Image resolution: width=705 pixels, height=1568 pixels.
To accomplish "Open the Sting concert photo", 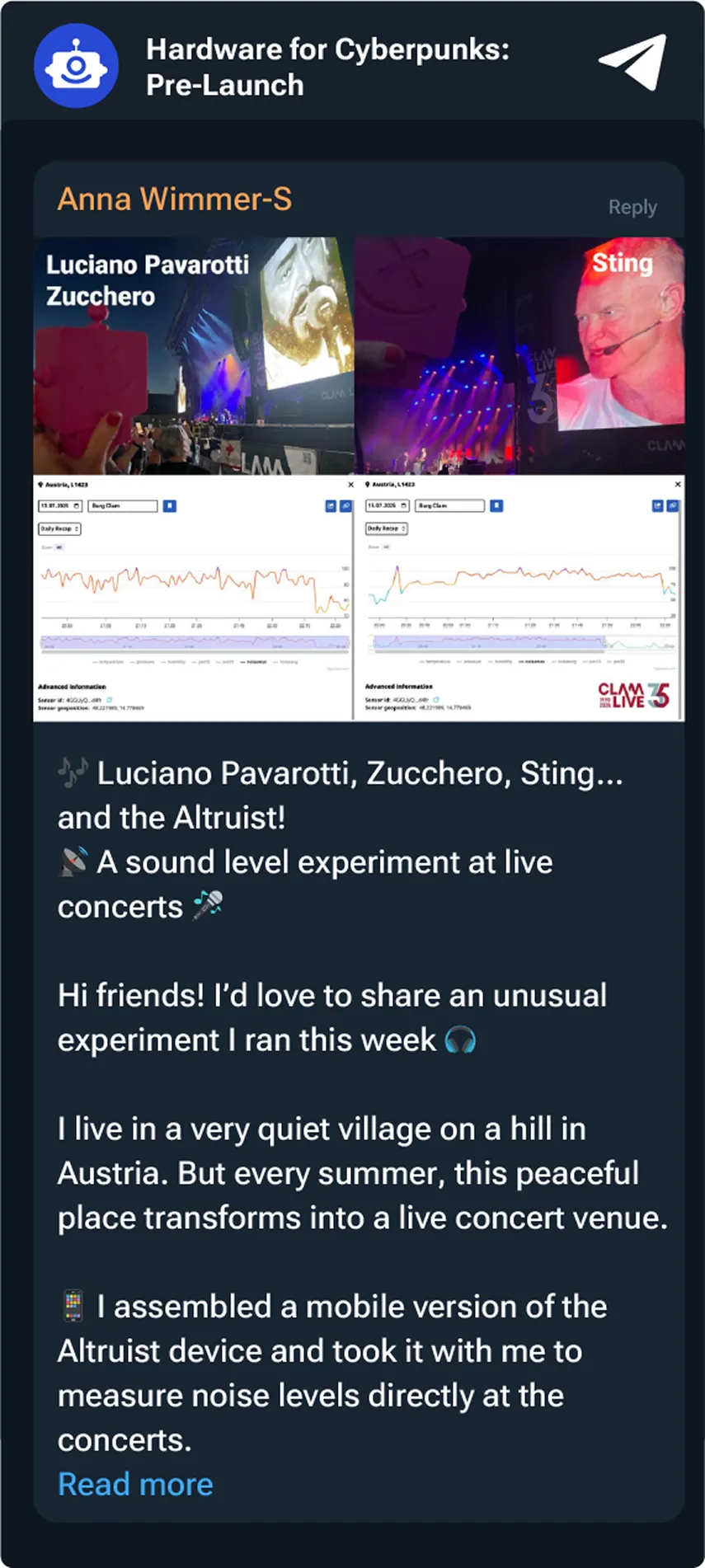I will point(519,354).
